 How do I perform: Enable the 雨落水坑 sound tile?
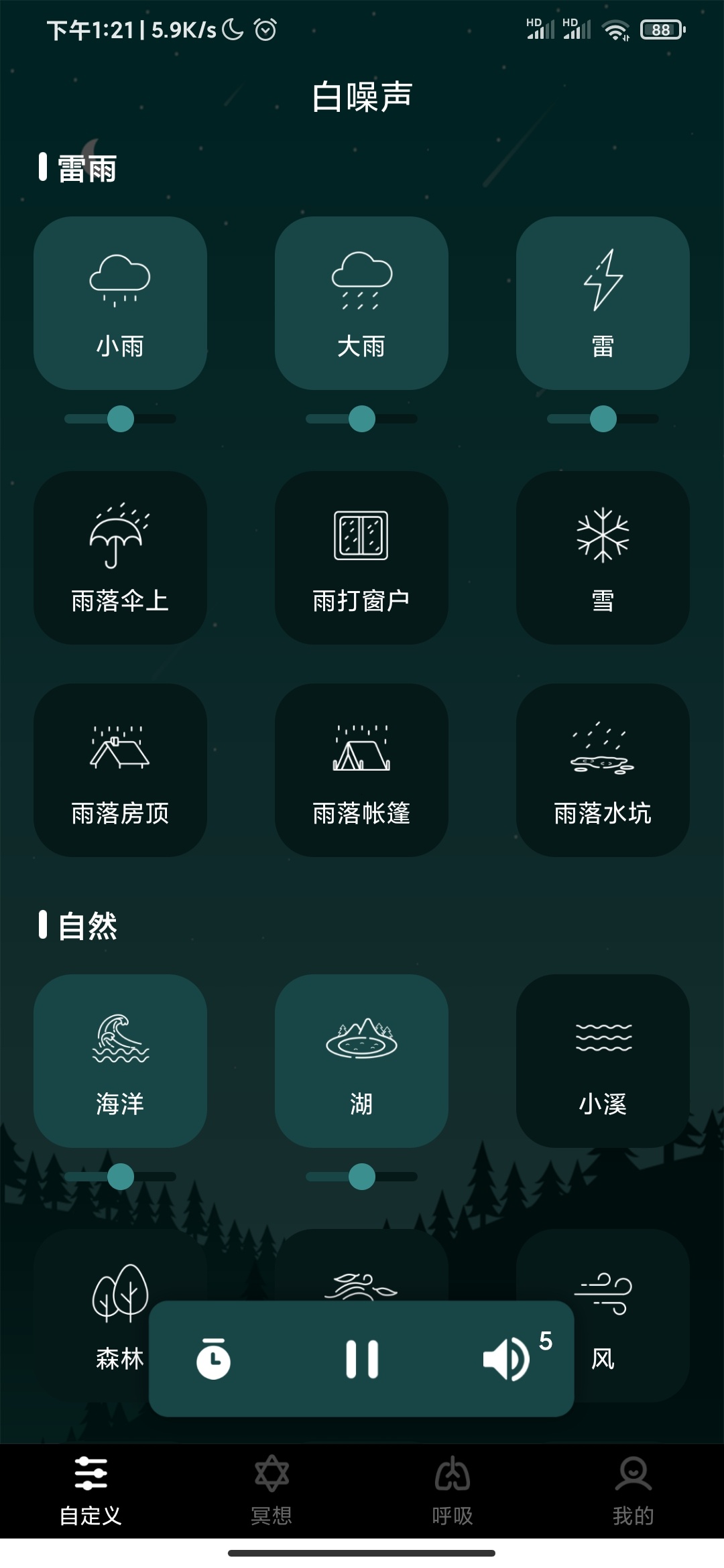point(603,770)
